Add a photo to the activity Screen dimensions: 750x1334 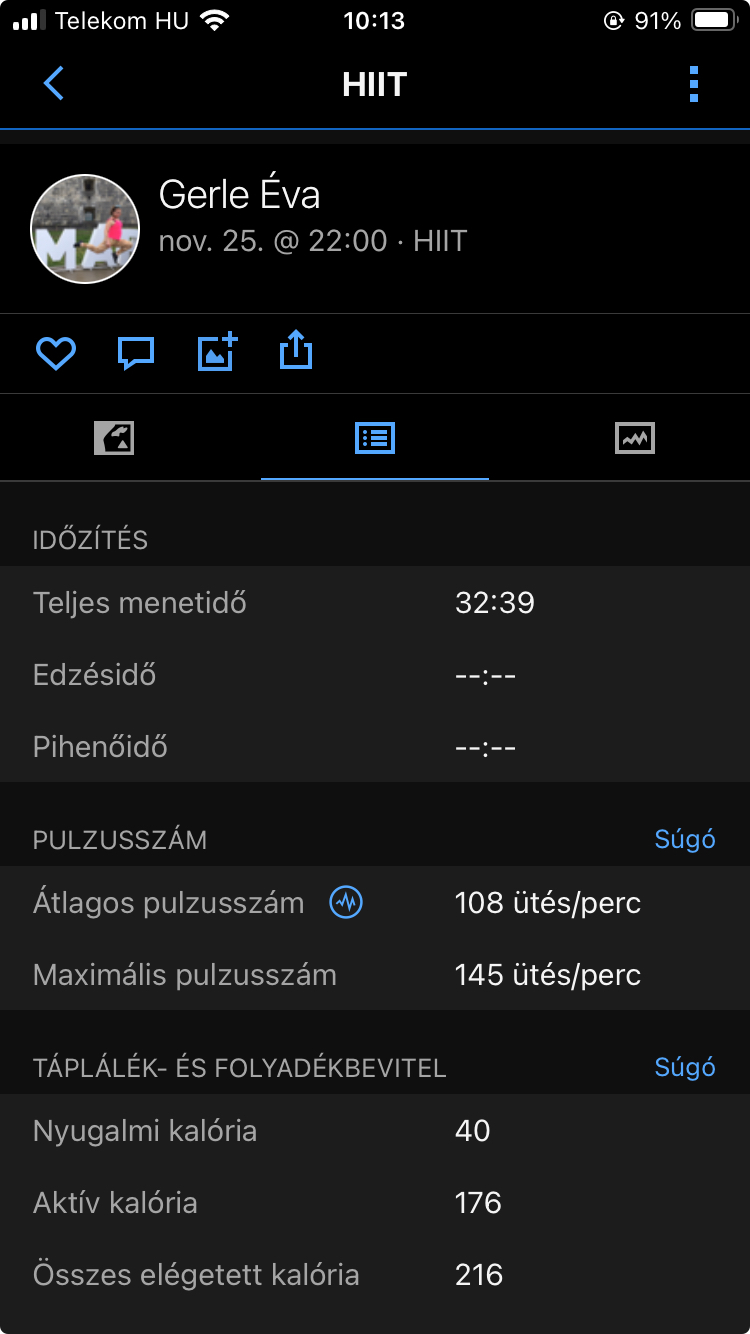coord(217,352)
